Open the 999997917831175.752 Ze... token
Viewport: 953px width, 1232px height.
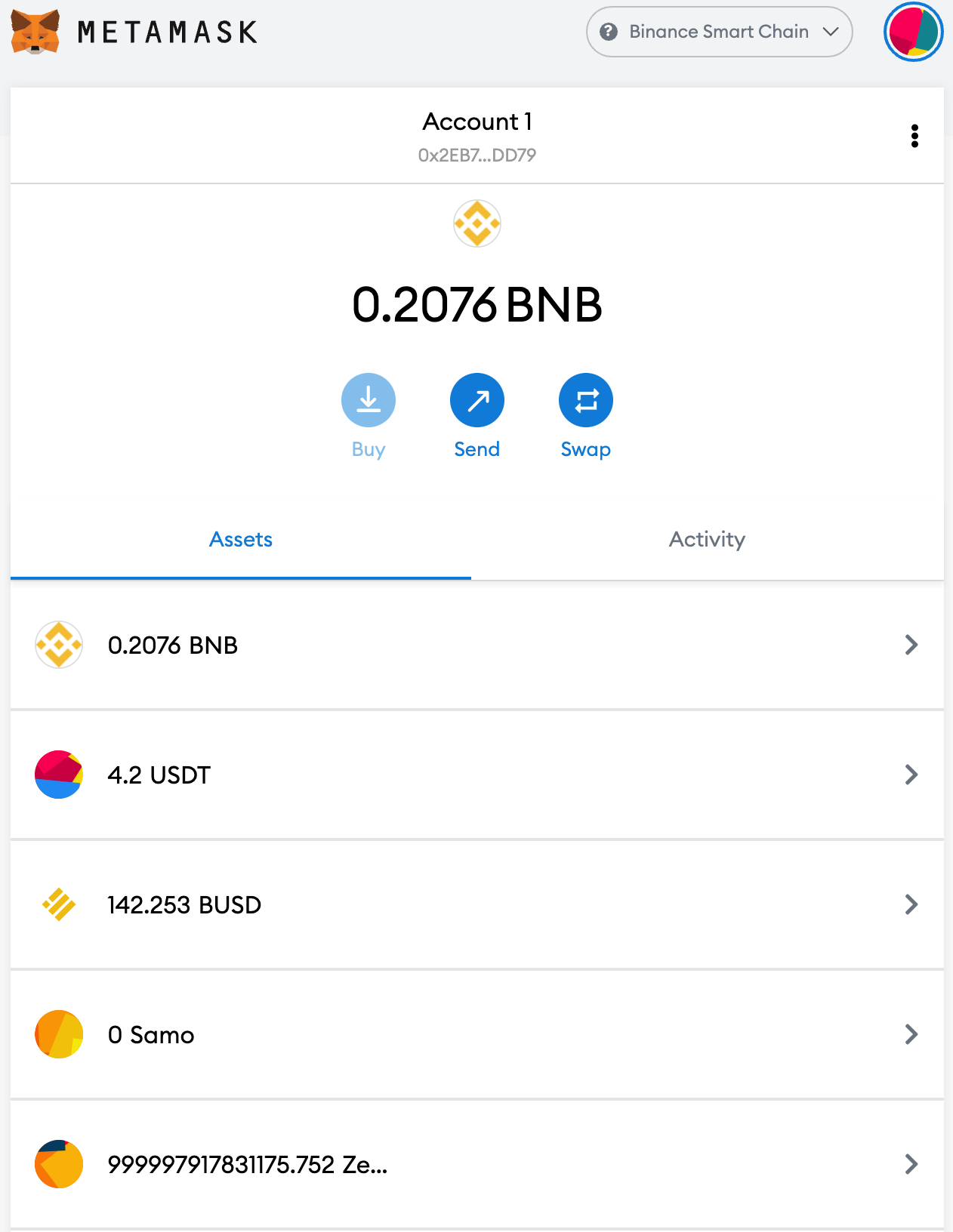tap(476, 1165)
